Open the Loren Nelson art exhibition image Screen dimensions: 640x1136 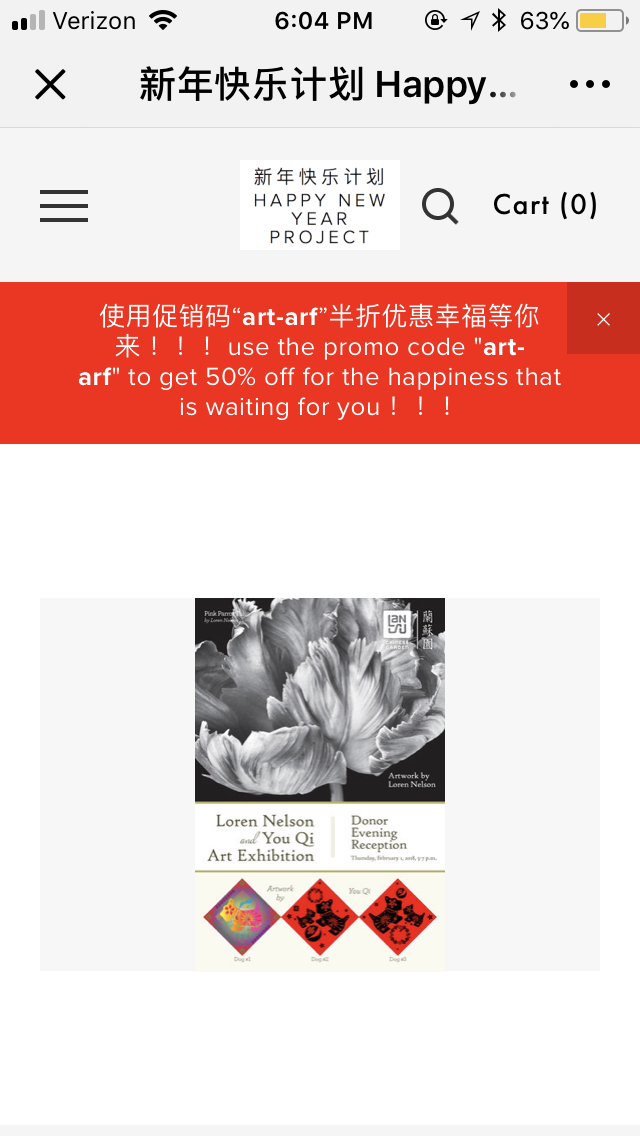(x=320, y=784)
